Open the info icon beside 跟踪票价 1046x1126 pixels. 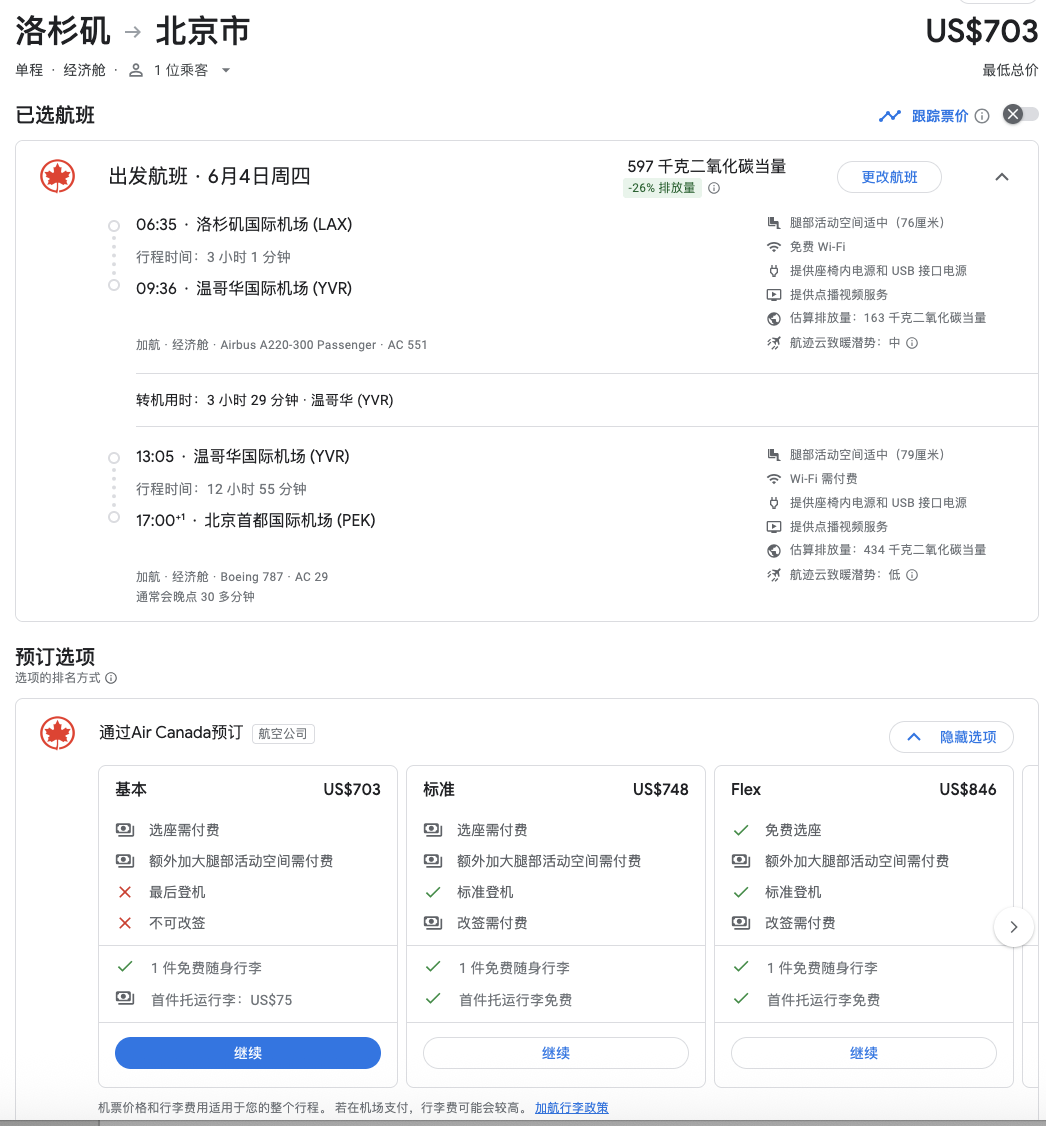coord(982,116)
